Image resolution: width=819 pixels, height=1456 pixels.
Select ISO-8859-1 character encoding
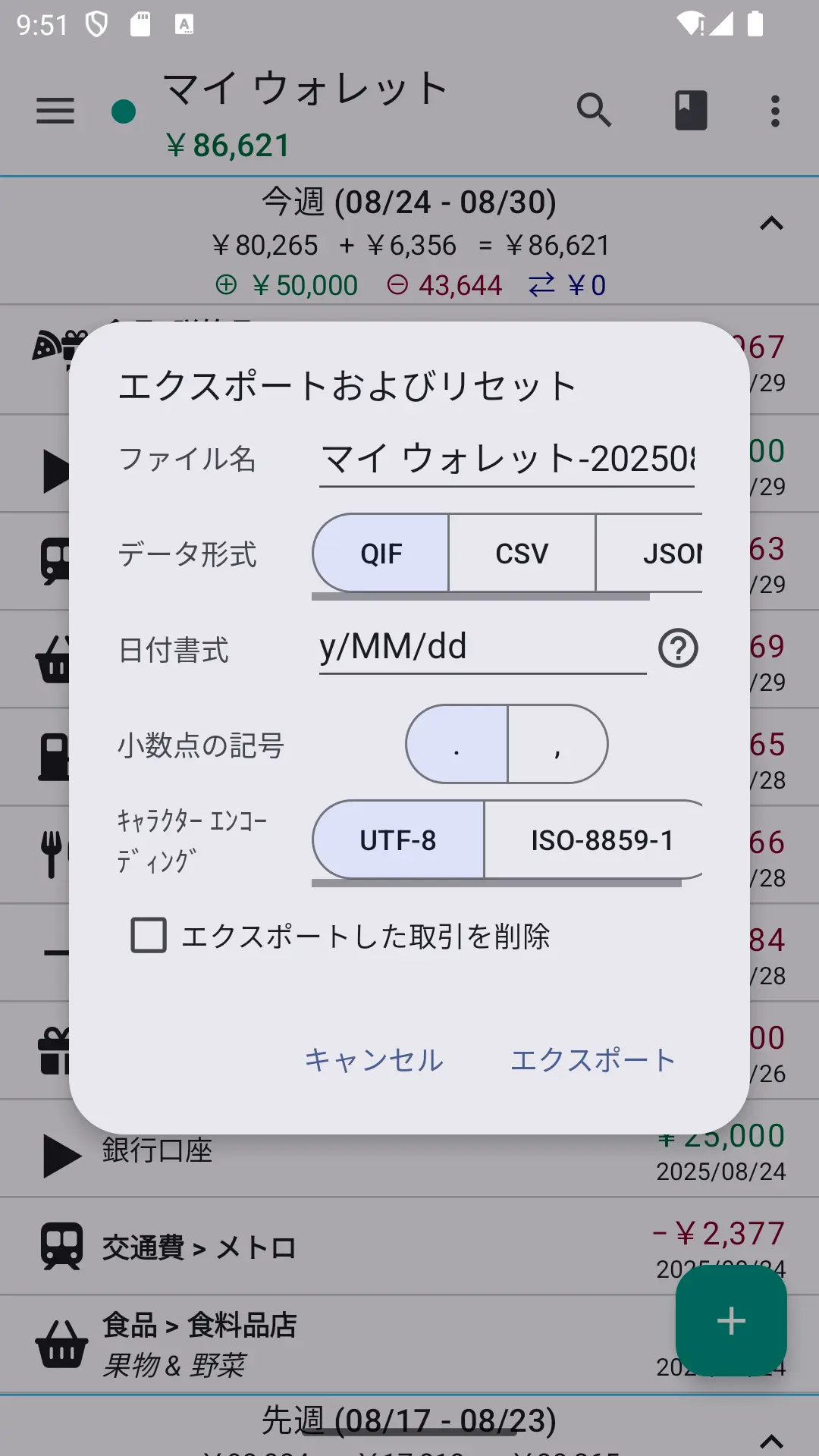[595, 840]
